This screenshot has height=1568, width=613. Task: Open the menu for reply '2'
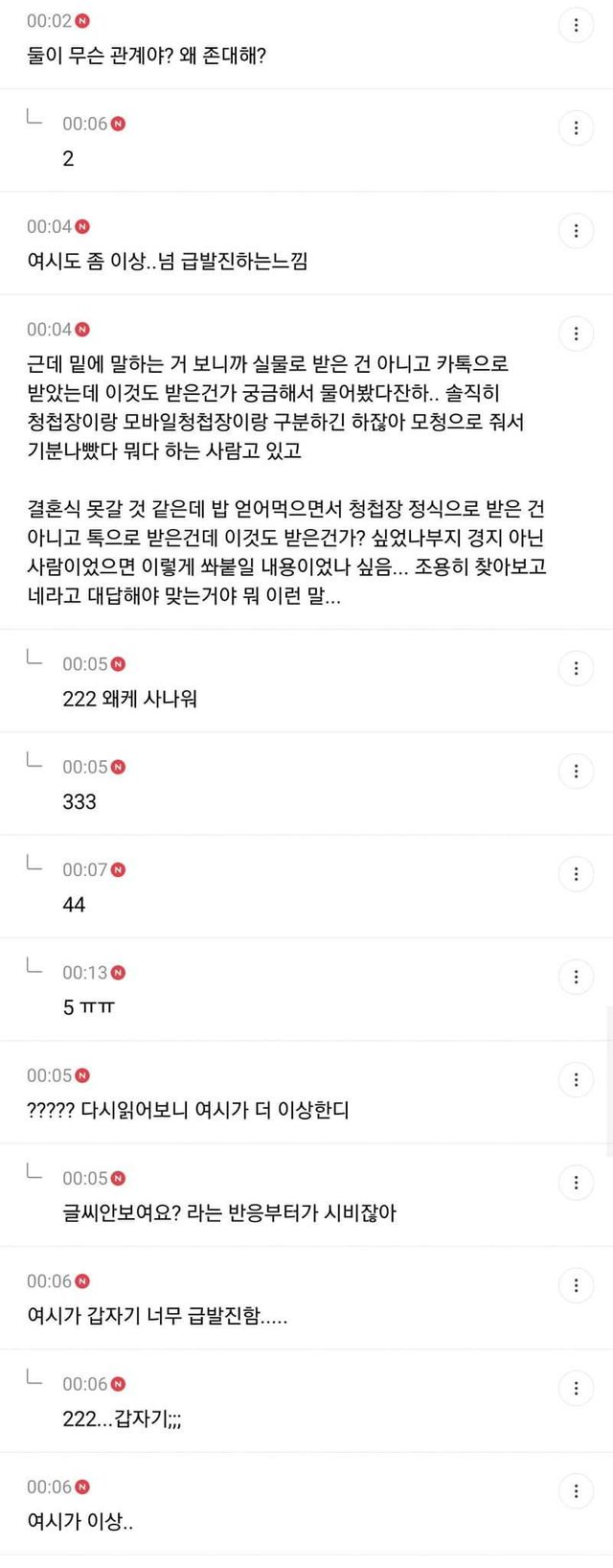coord(576,127)
